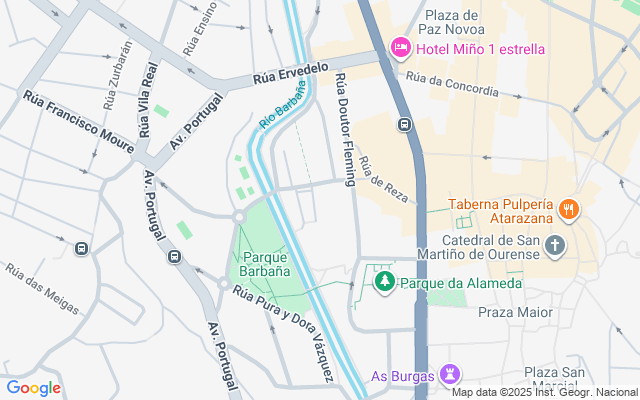Open the bus stop near Rúa da Concordia
The image size is (640, 400).
405,125
